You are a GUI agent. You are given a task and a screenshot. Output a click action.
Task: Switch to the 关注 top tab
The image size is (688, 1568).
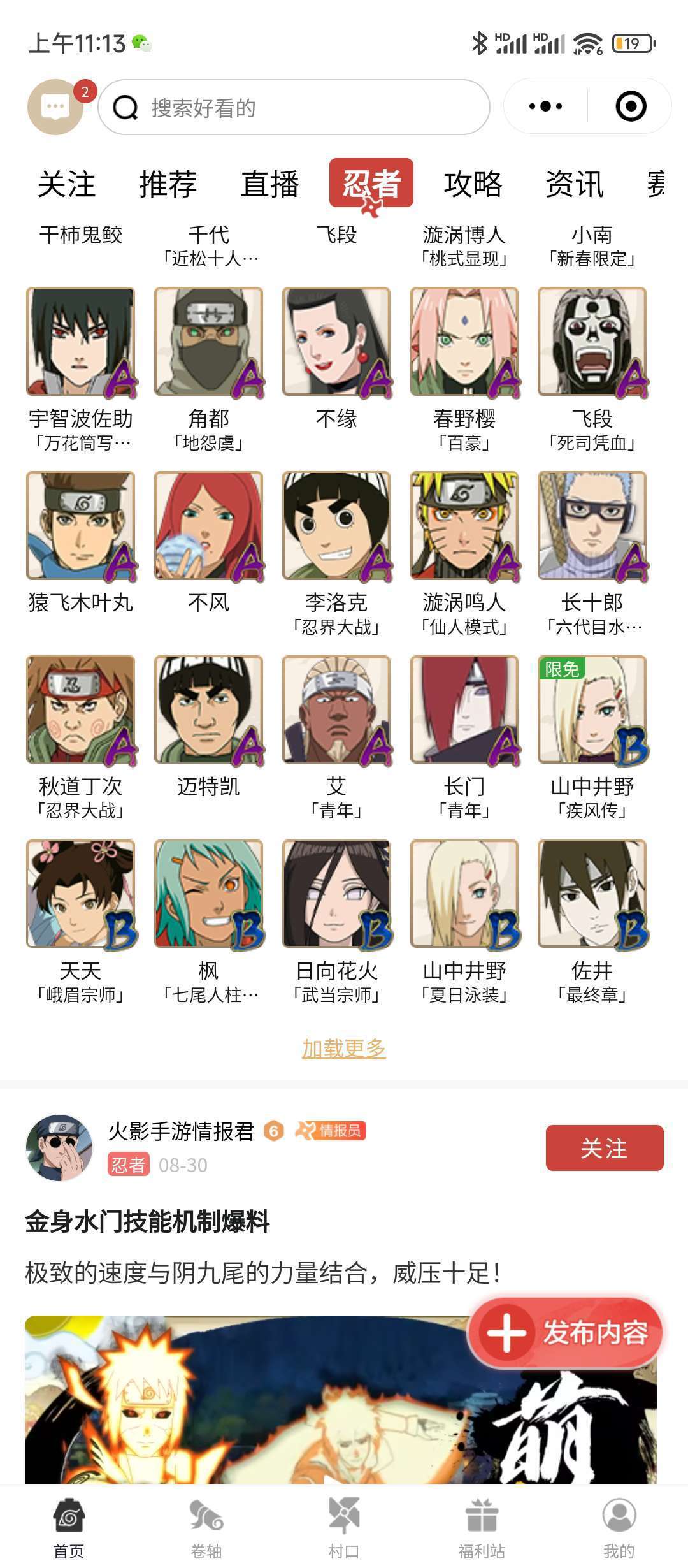coord(66,184)
